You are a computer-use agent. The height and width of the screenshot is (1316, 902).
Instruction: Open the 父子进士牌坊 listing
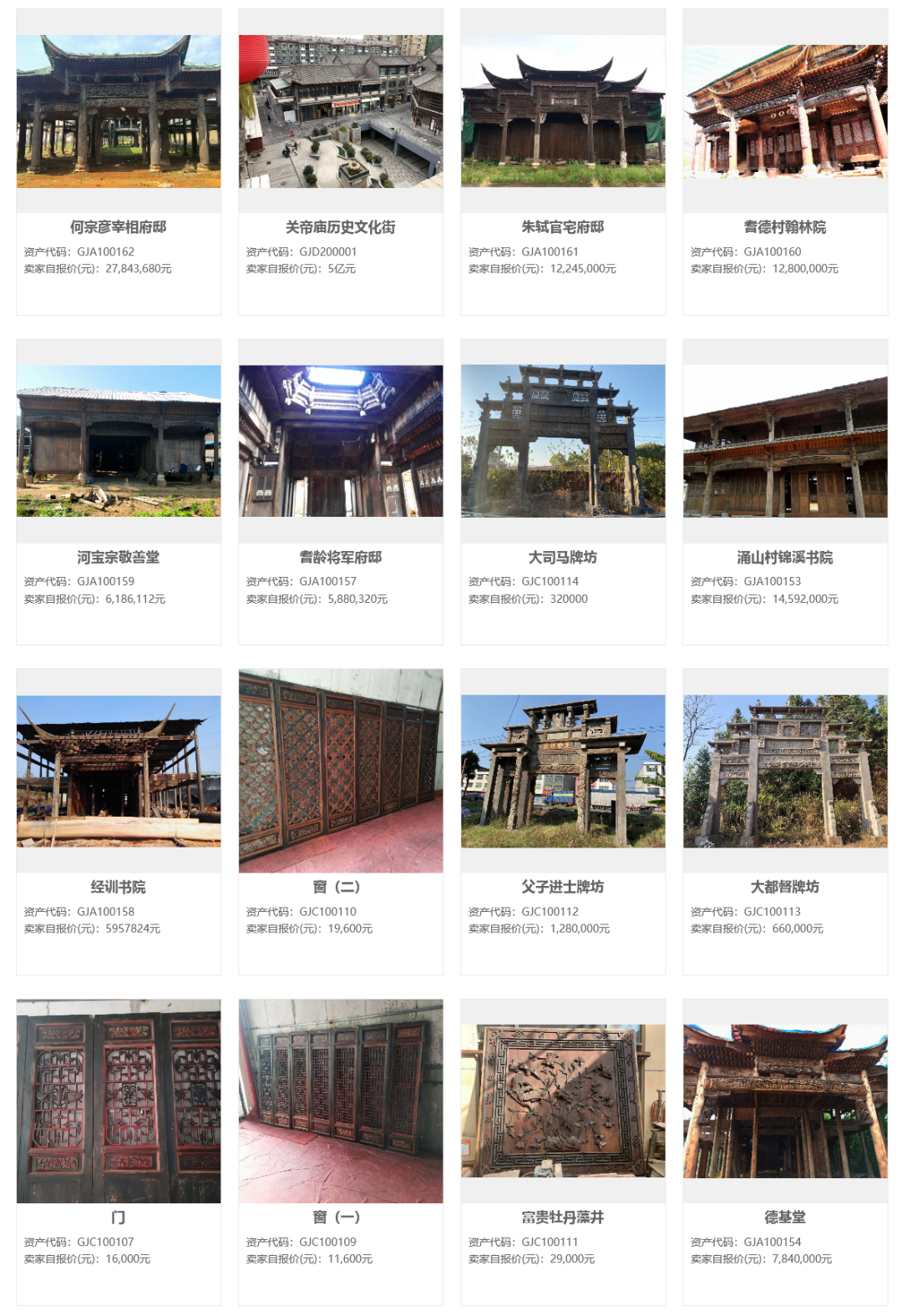click(562, 887)
